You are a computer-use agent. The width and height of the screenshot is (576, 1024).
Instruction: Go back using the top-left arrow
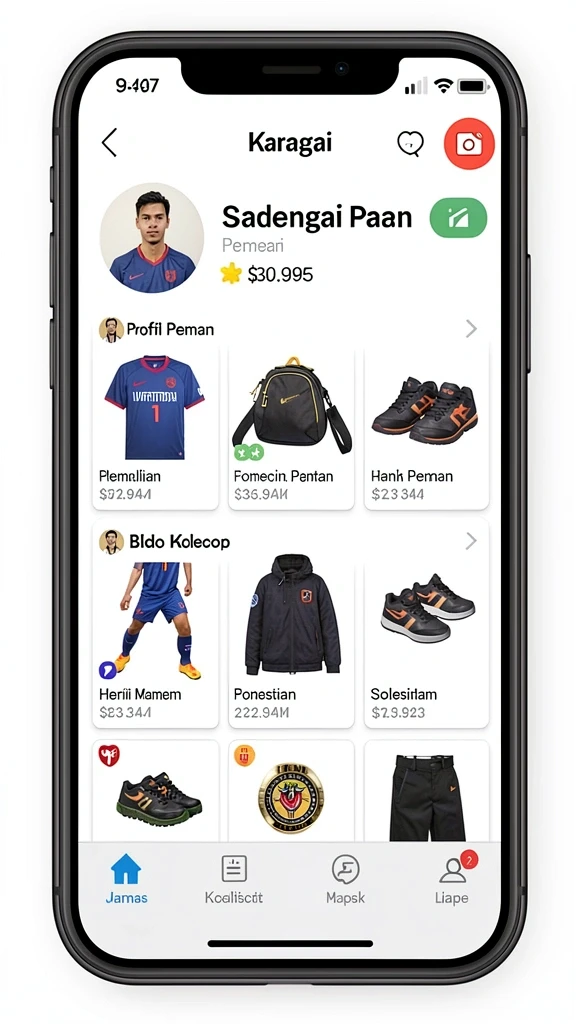109,142
